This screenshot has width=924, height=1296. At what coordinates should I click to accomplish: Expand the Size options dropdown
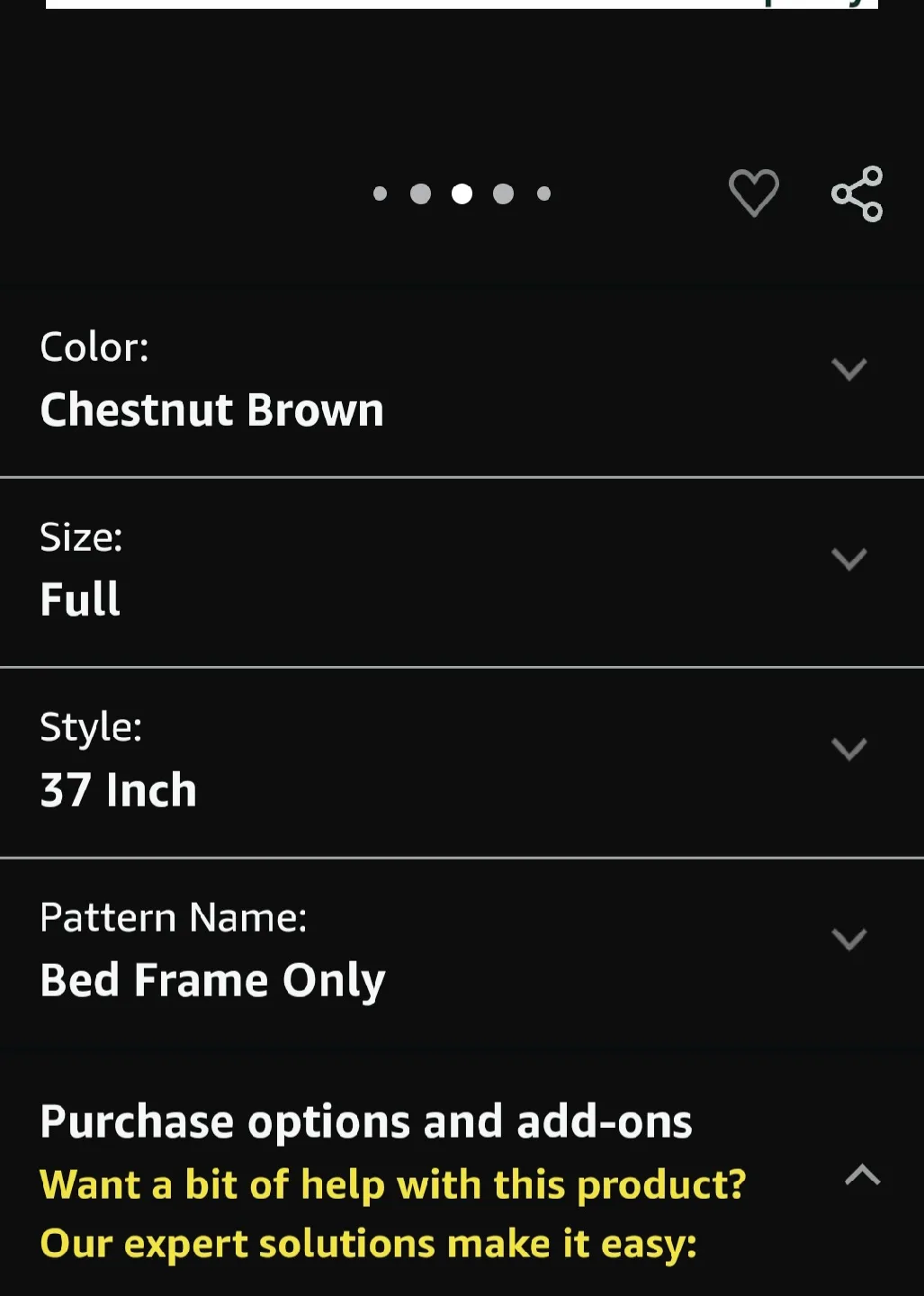point(849,559)
